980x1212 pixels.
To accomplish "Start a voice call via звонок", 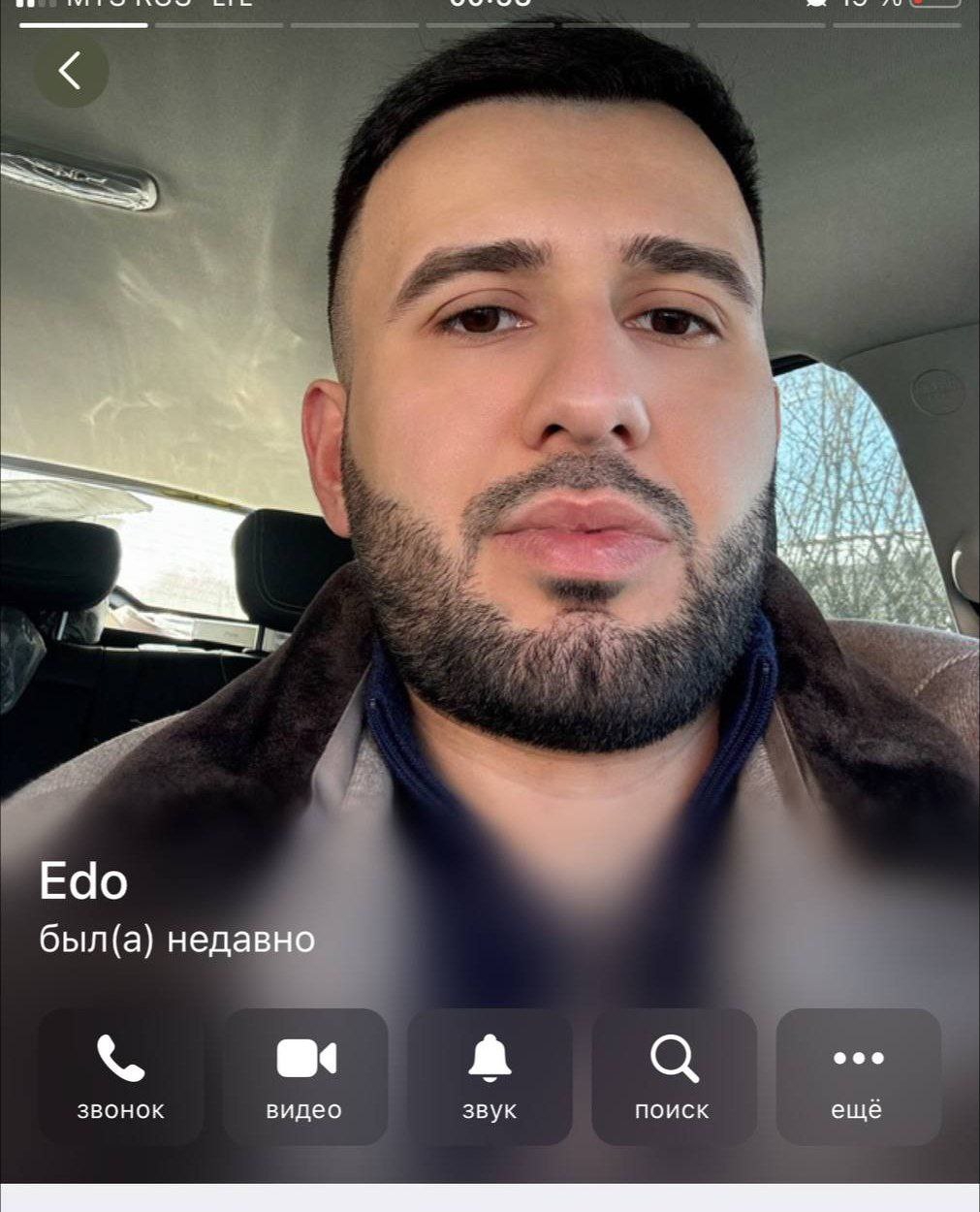I will tap(120, 1076).
